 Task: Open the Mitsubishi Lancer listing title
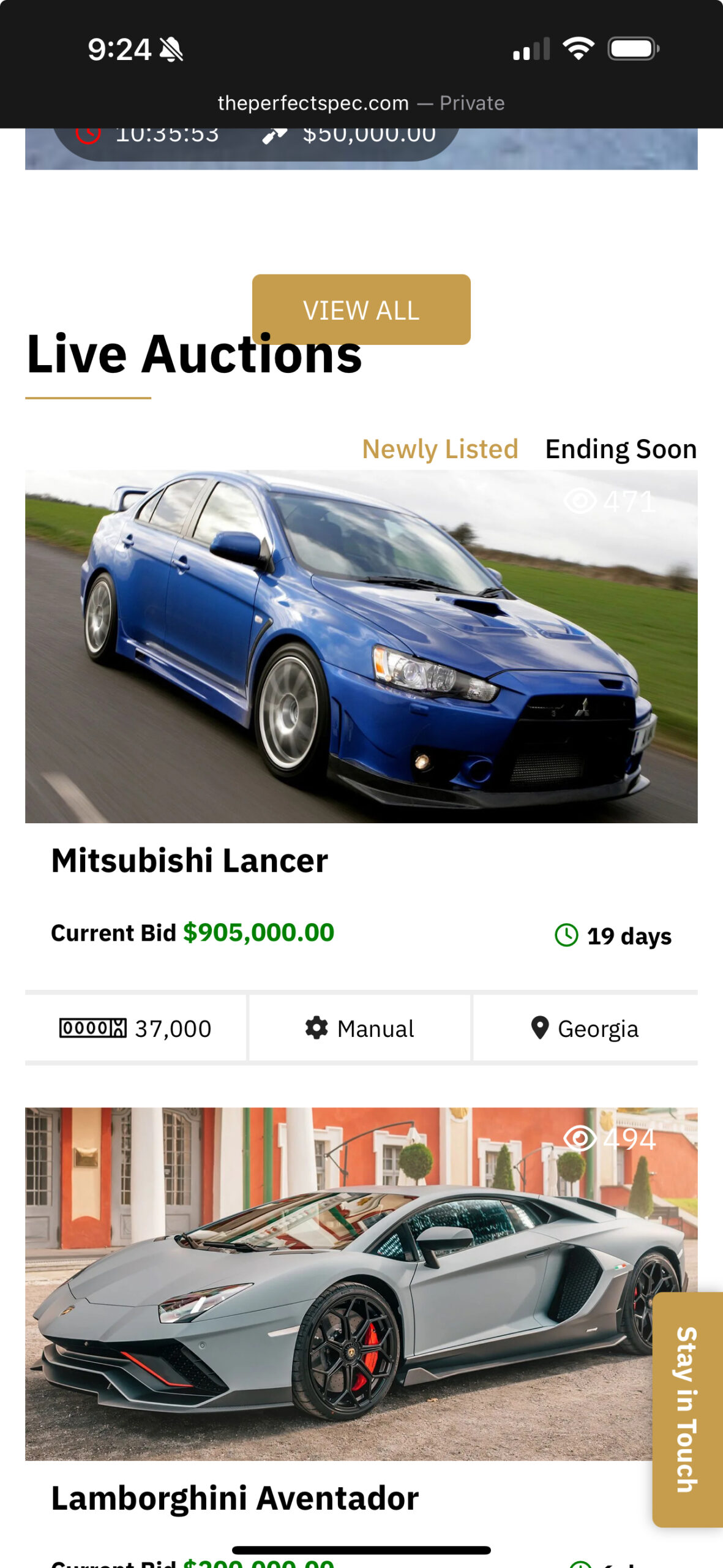pos(190,861)
